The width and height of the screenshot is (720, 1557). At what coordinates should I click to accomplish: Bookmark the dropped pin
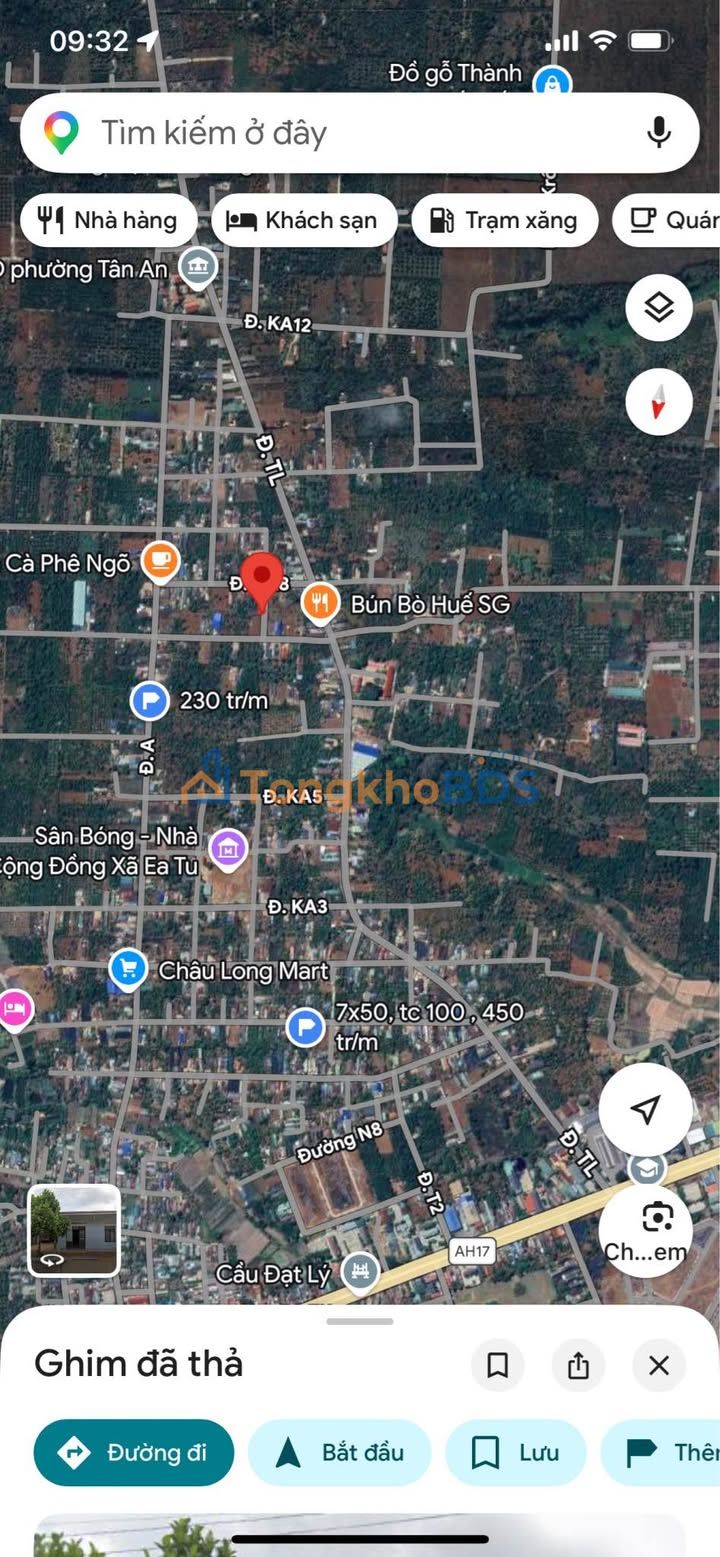coord(497,1365)
